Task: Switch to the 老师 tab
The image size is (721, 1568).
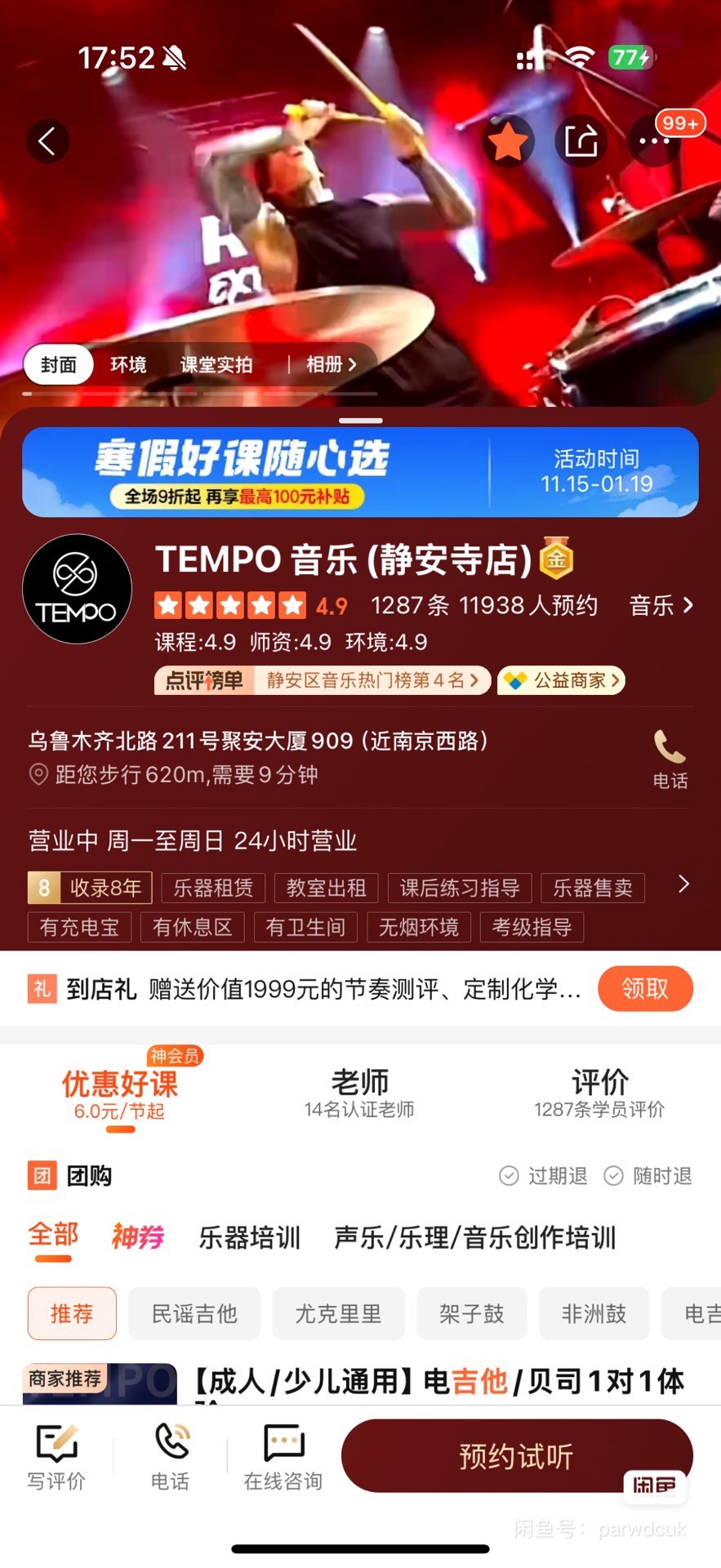Action: click(359, 1092)
